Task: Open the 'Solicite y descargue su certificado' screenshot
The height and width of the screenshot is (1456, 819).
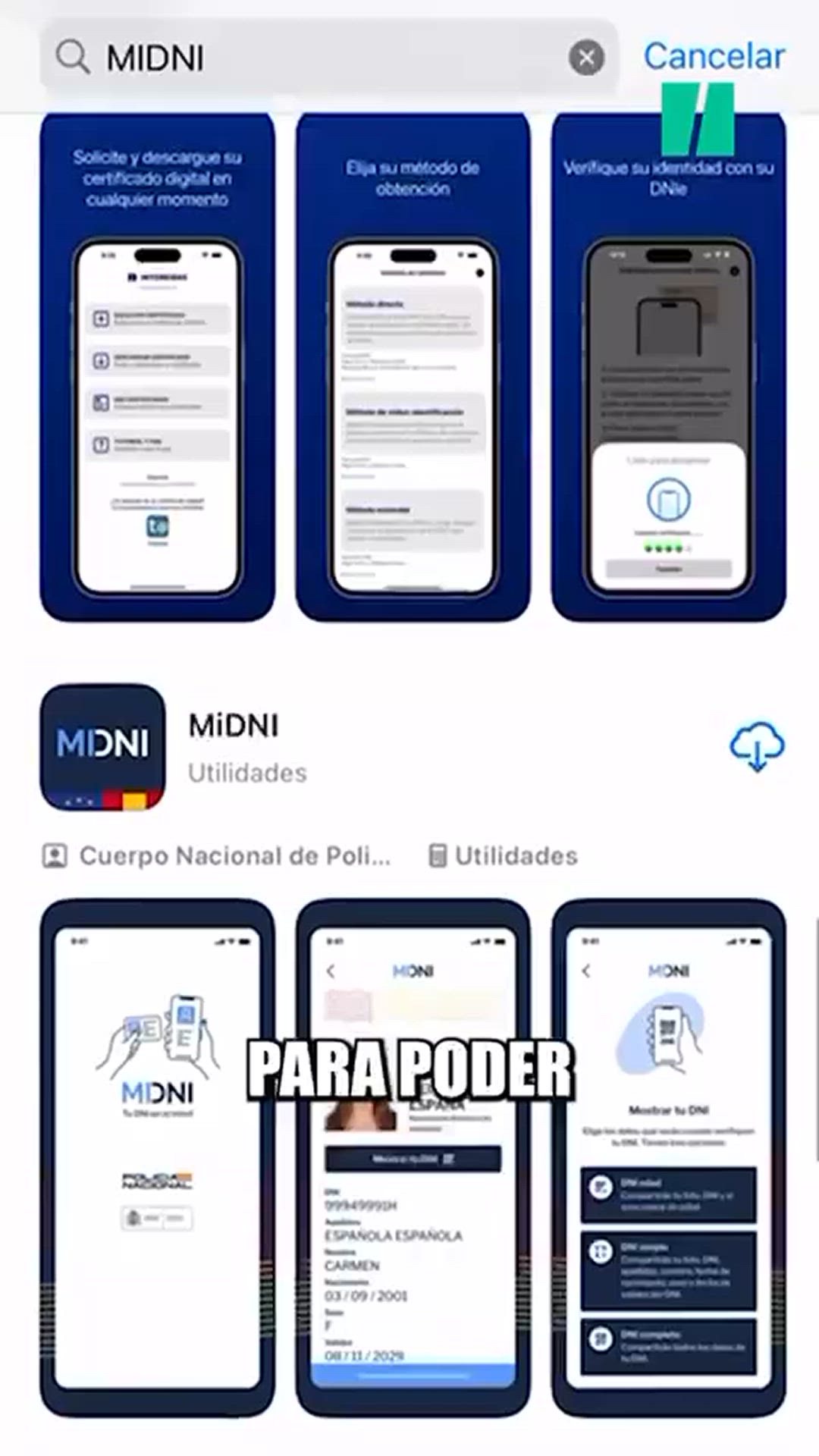Action: 158,368
